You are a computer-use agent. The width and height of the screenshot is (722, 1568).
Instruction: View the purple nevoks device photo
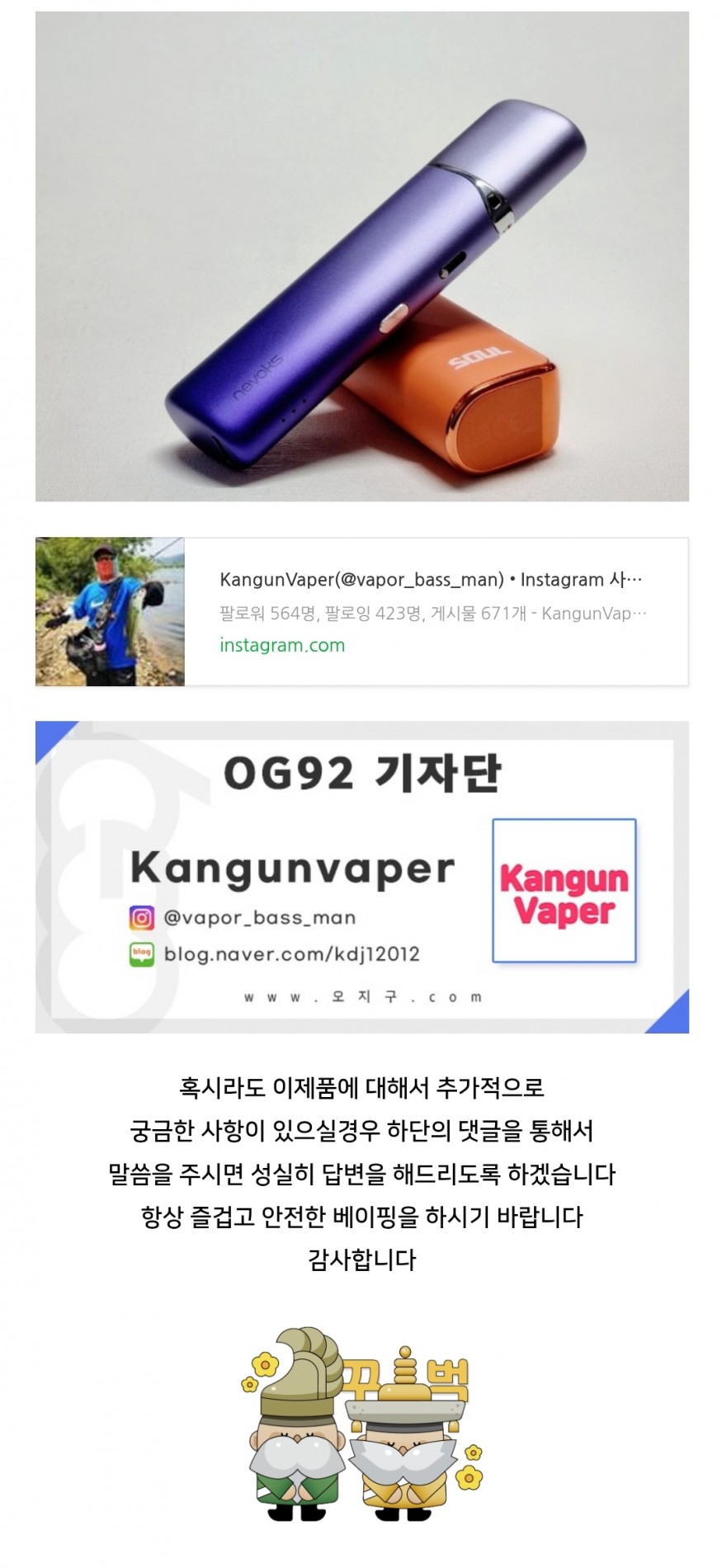pos(361,256)
